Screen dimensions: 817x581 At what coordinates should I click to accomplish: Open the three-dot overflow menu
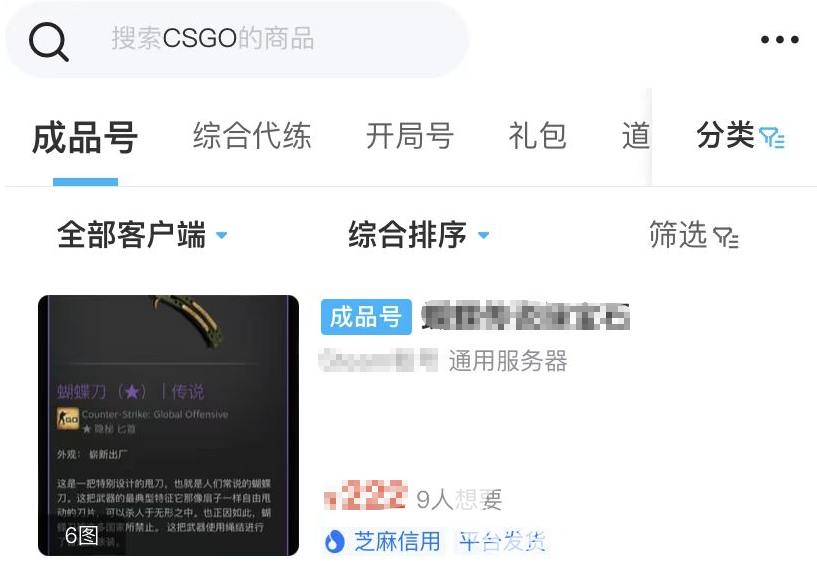(779, 40)
